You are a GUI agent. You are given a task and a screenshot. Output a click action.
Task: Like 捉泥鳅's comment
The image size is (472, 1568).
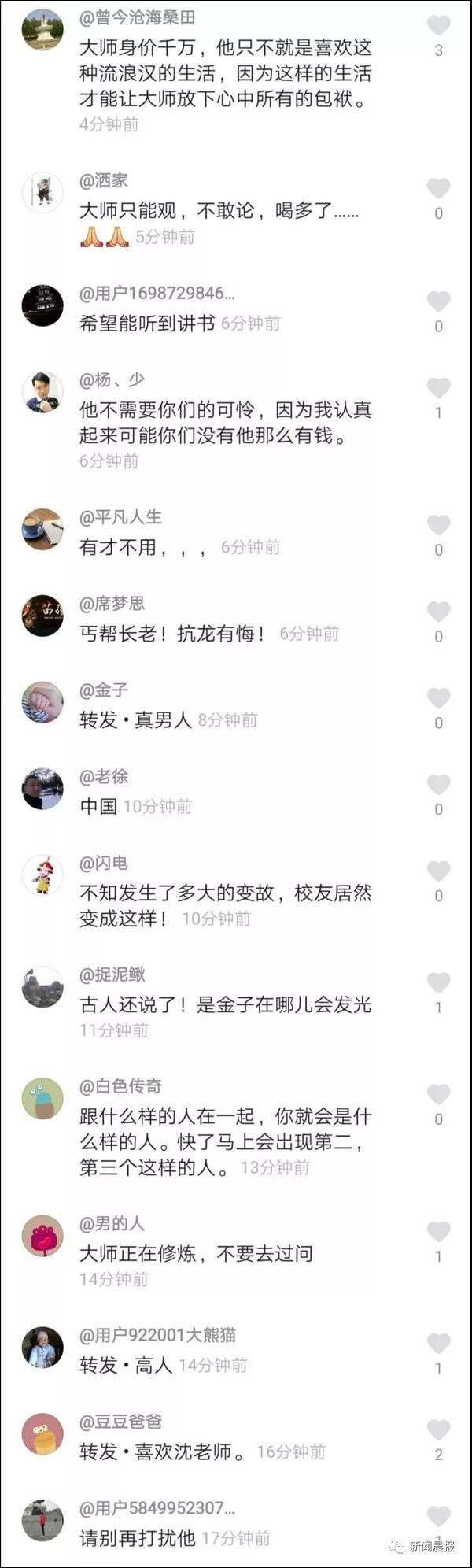click(438, 982)
